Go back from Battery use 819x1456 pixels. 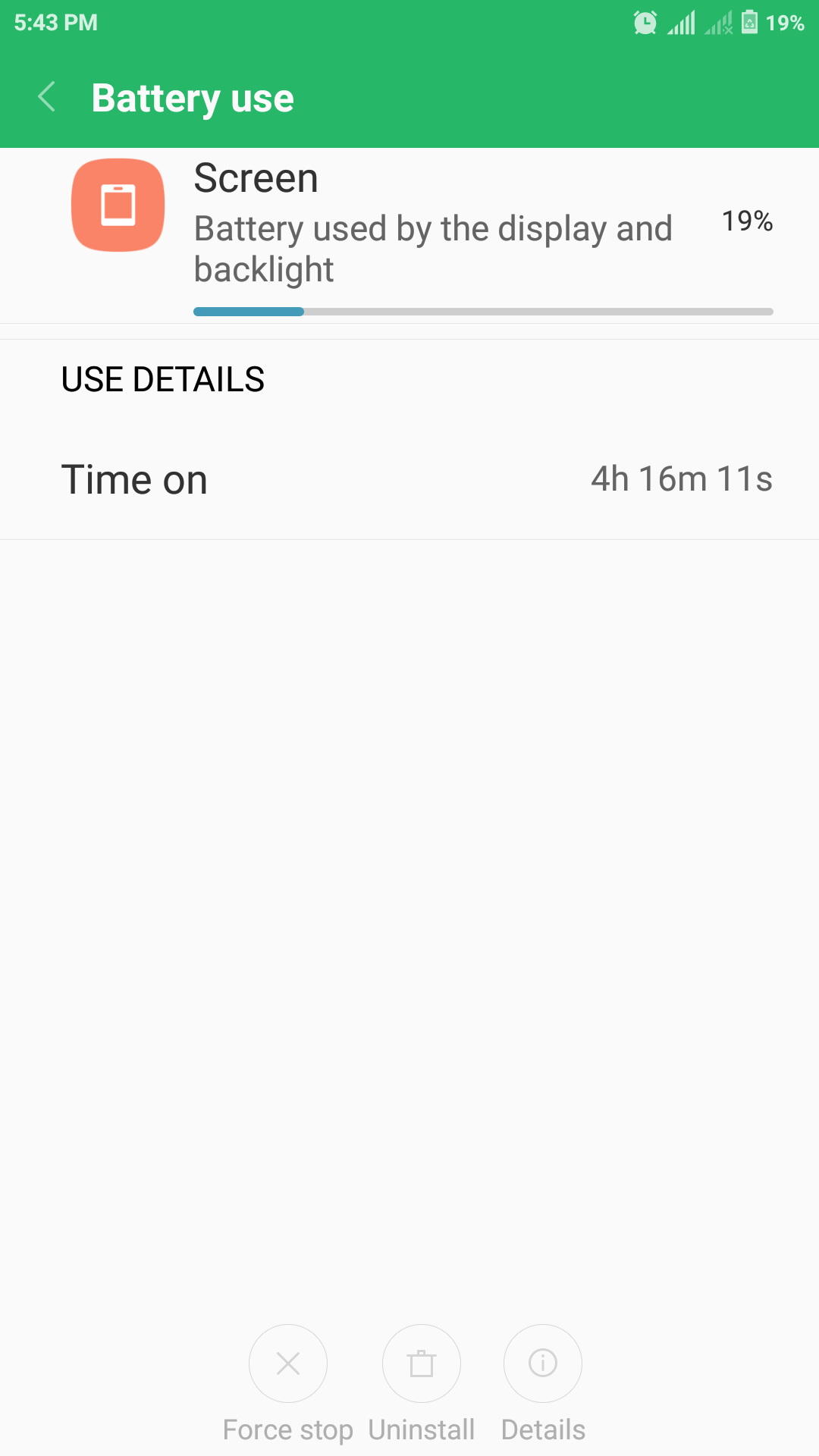click(47, 97)
